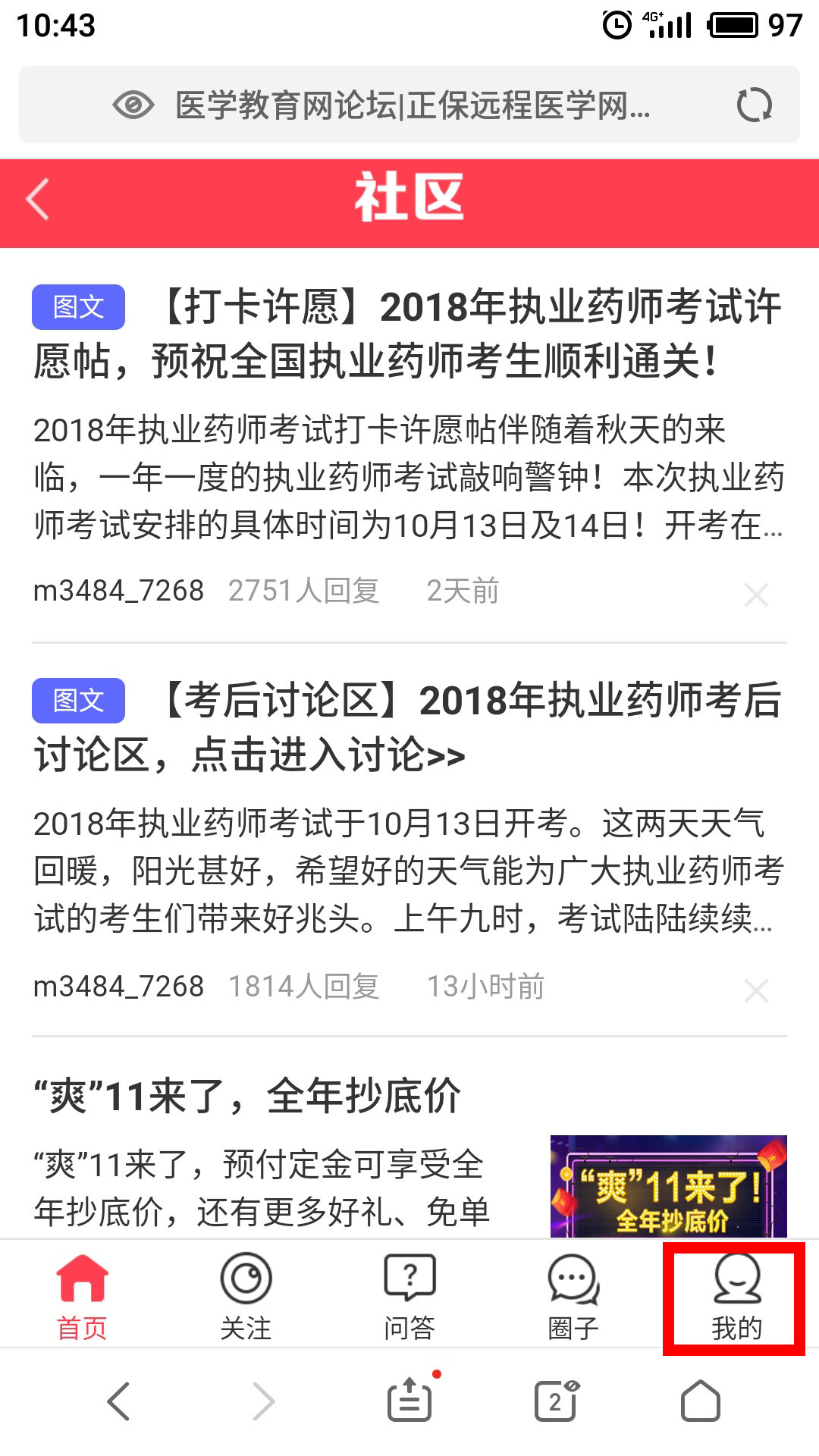Select the 关注 follow icon
The image size is (819, 1456).
pos(246,1278)
